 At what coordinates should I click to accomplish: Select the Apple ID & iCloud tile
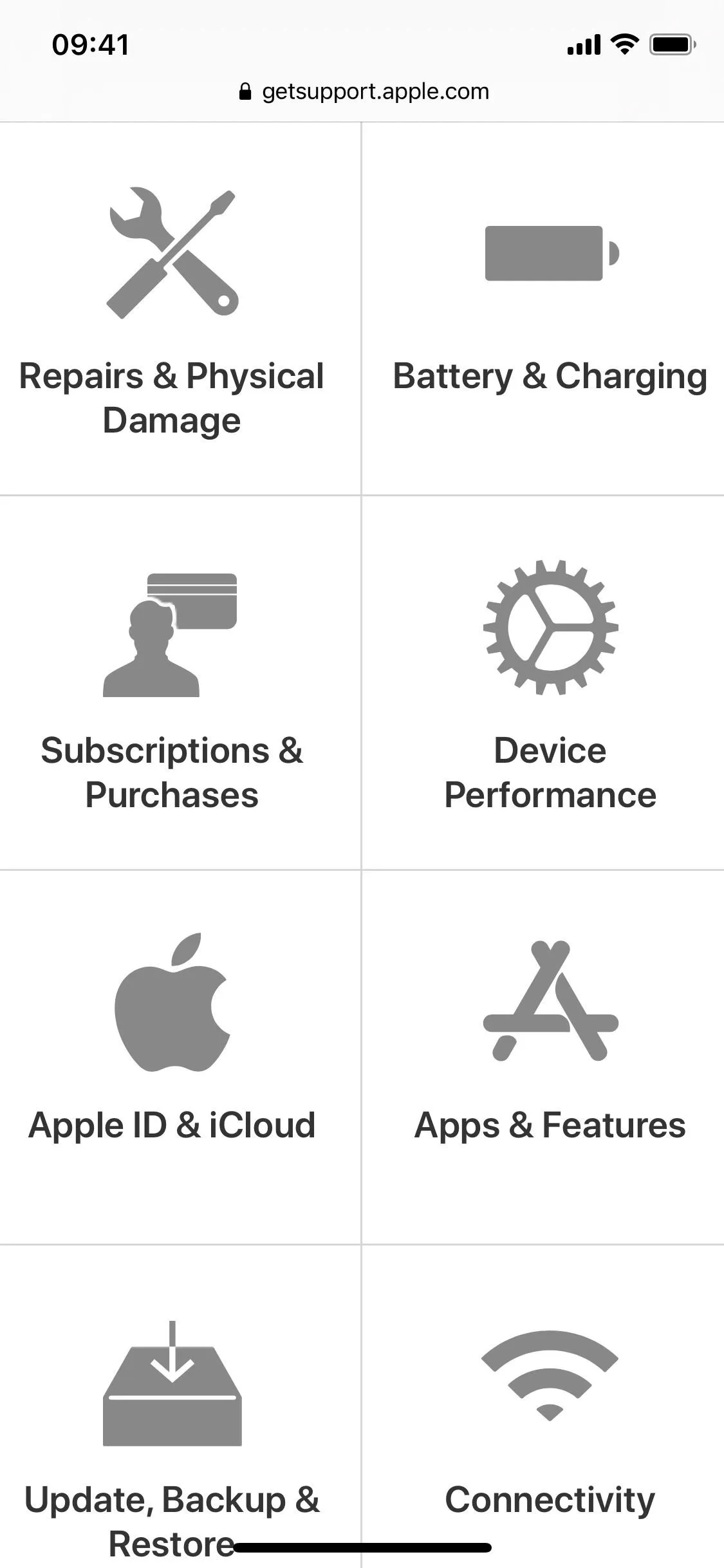(180, 1058)
